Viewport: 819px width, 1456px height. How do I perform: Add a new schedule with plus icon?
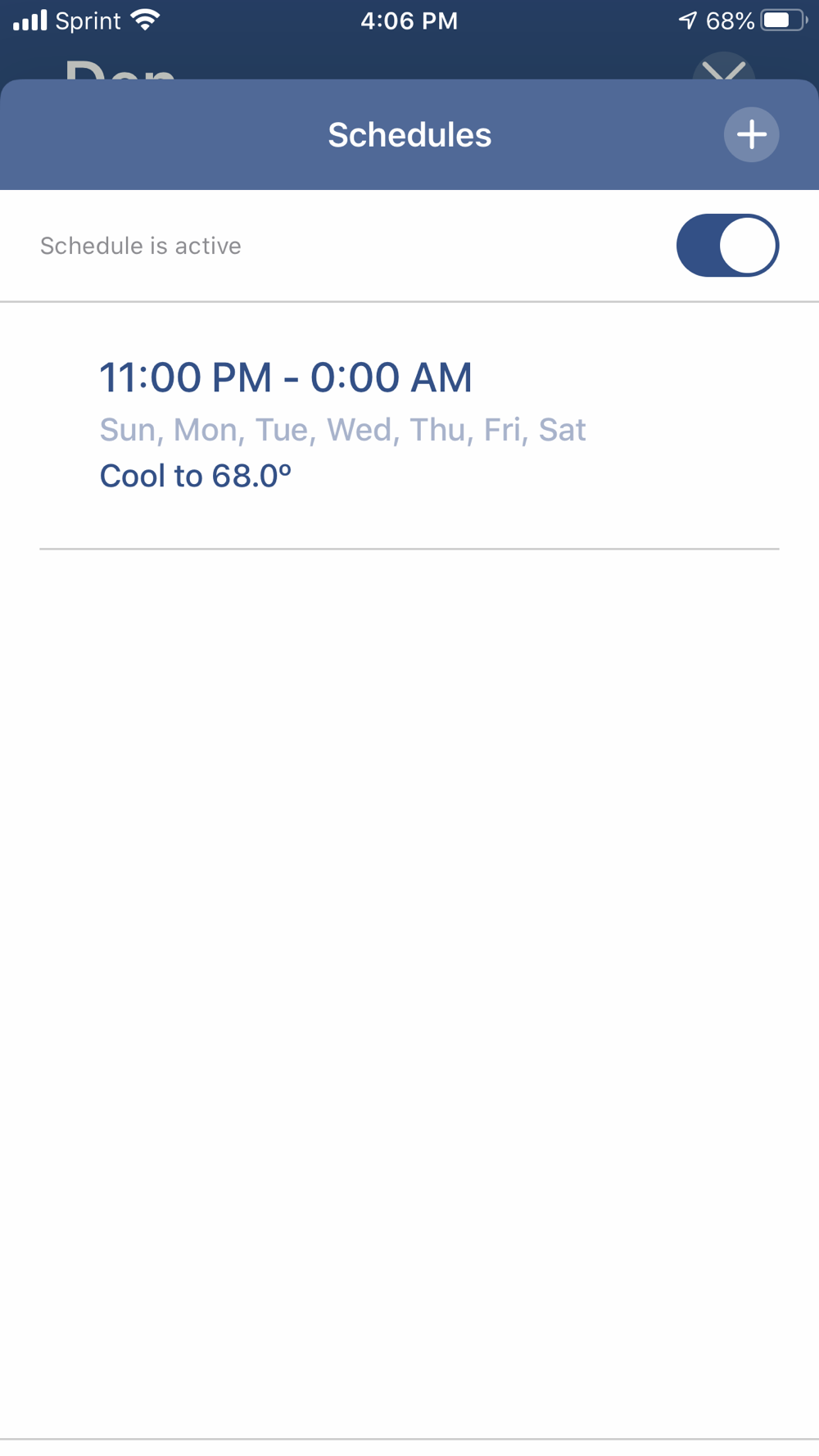pyautogui.click(x=751, y=135)
